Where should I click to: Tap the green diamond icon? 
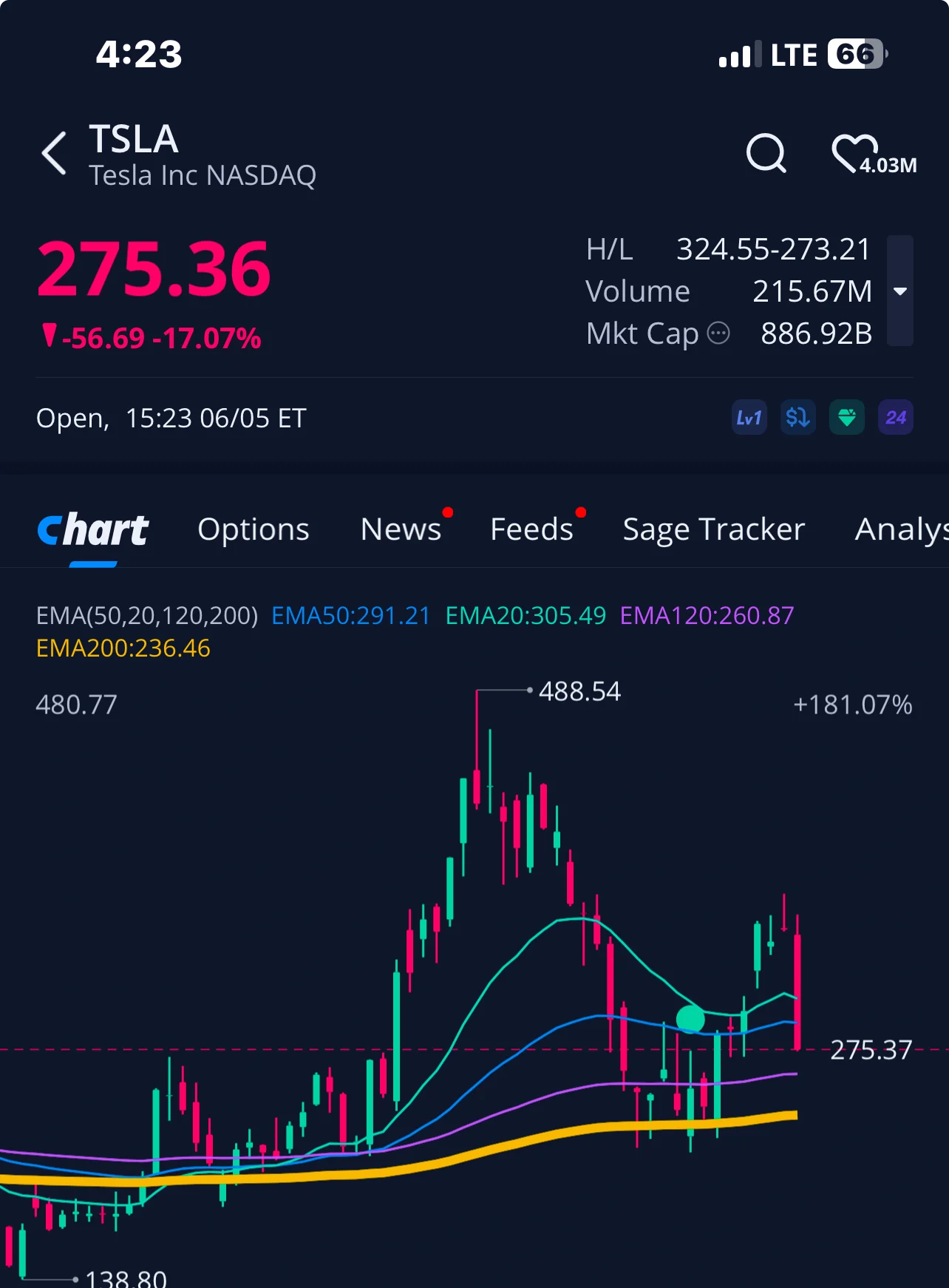(846, 418)
